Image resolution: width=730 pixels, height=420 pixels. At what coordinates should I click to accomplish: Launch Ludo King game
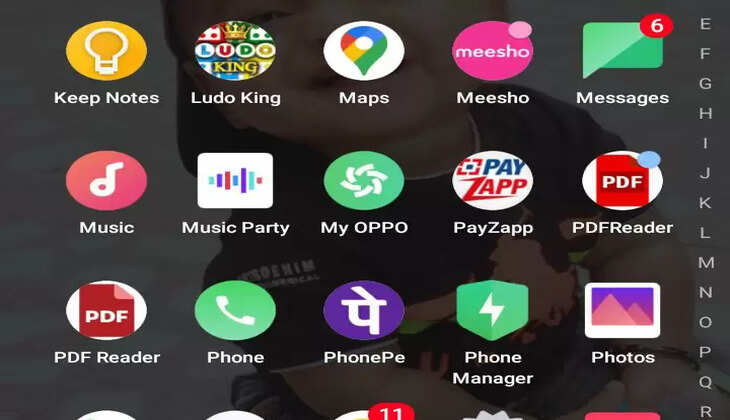pos(235,51)
